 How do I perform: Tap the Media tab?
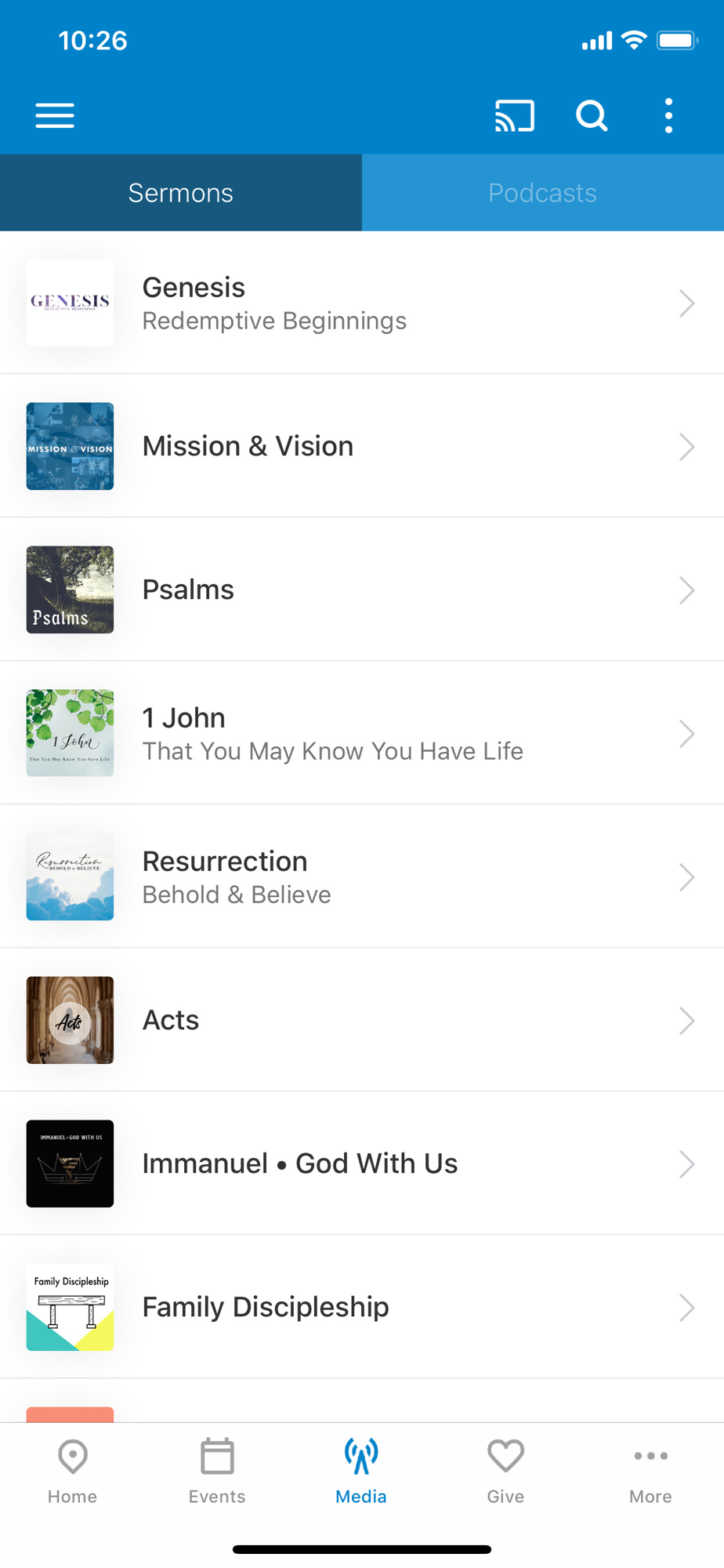[x=361, y=1472]
